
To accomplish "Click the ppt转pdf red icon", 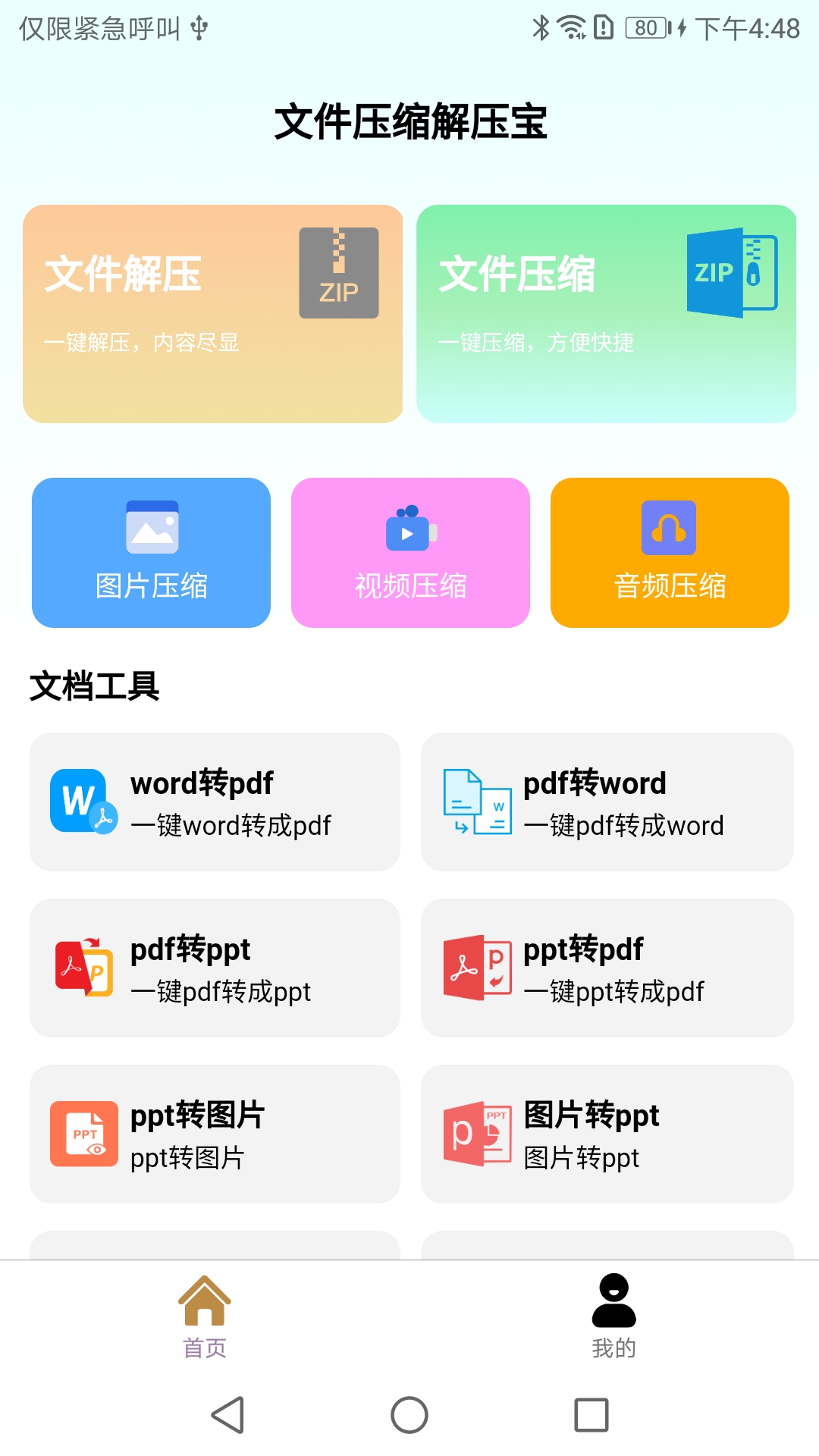I will pyautogui.click(x=478, y=968).
